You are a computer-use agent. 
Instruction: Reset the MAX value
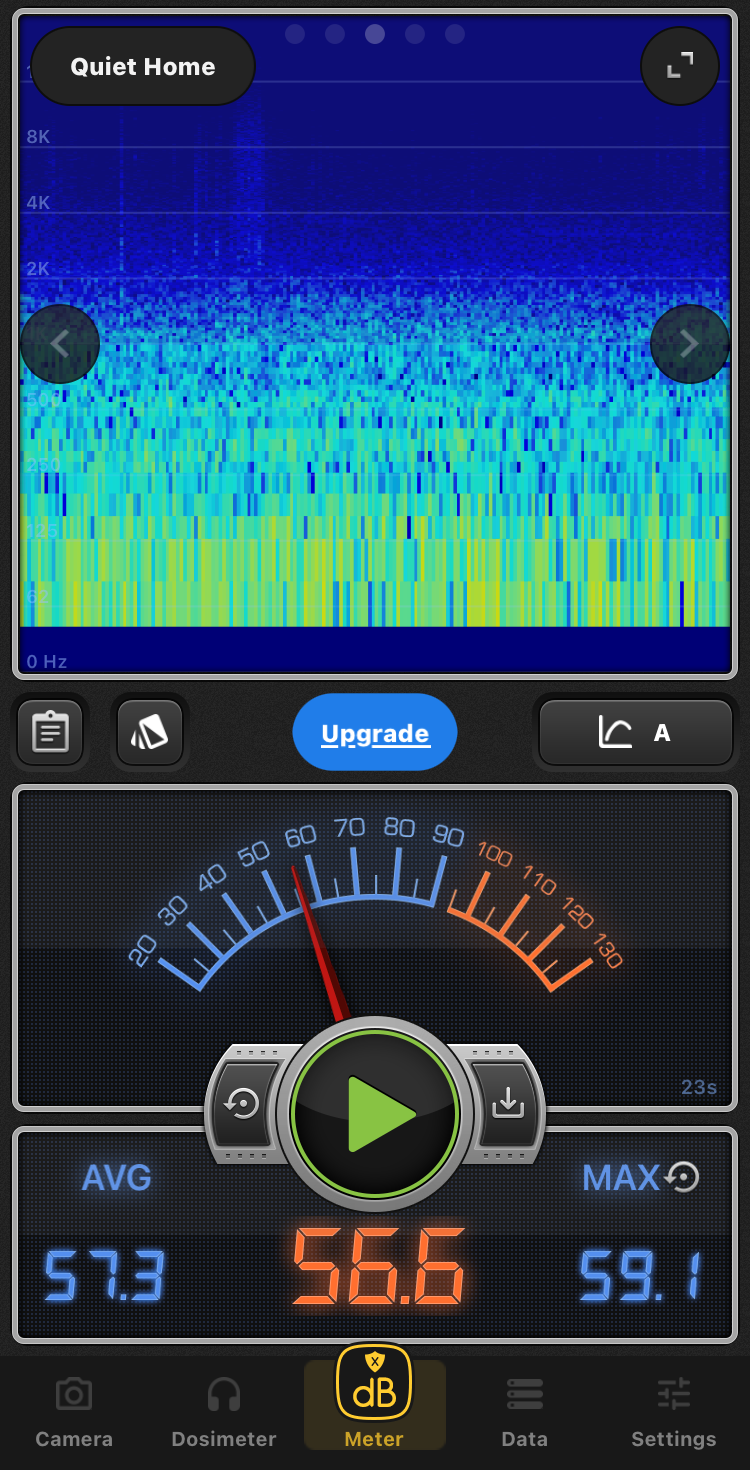click(x=682, y=1177)
